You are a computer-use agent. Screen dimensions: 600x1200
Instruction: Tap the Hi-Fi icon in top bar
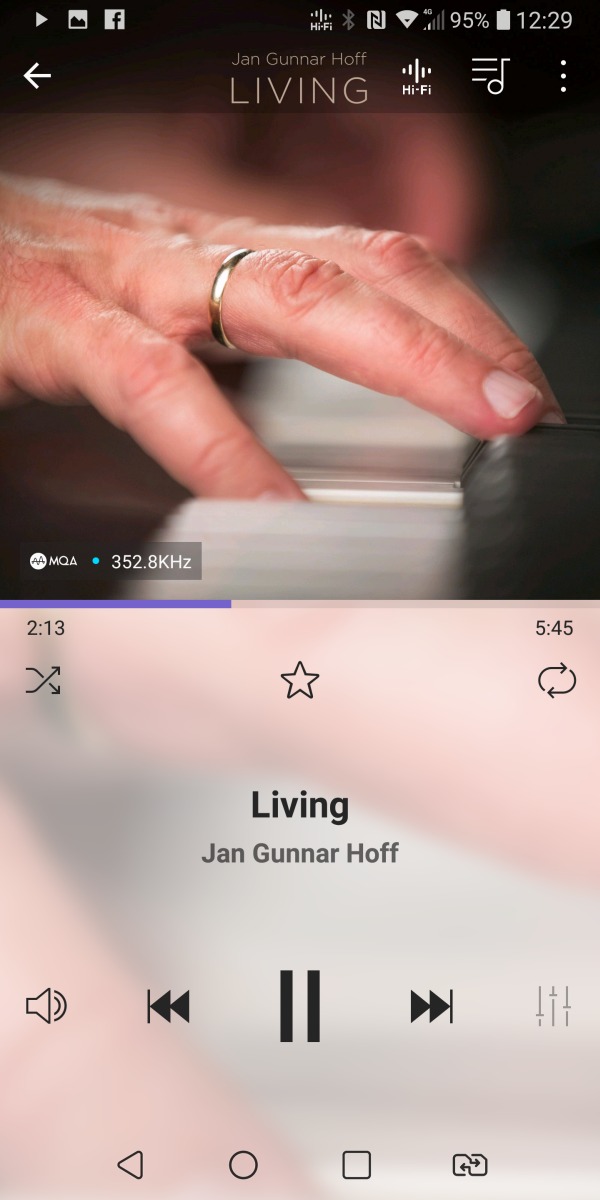click(x=416, y=77)
